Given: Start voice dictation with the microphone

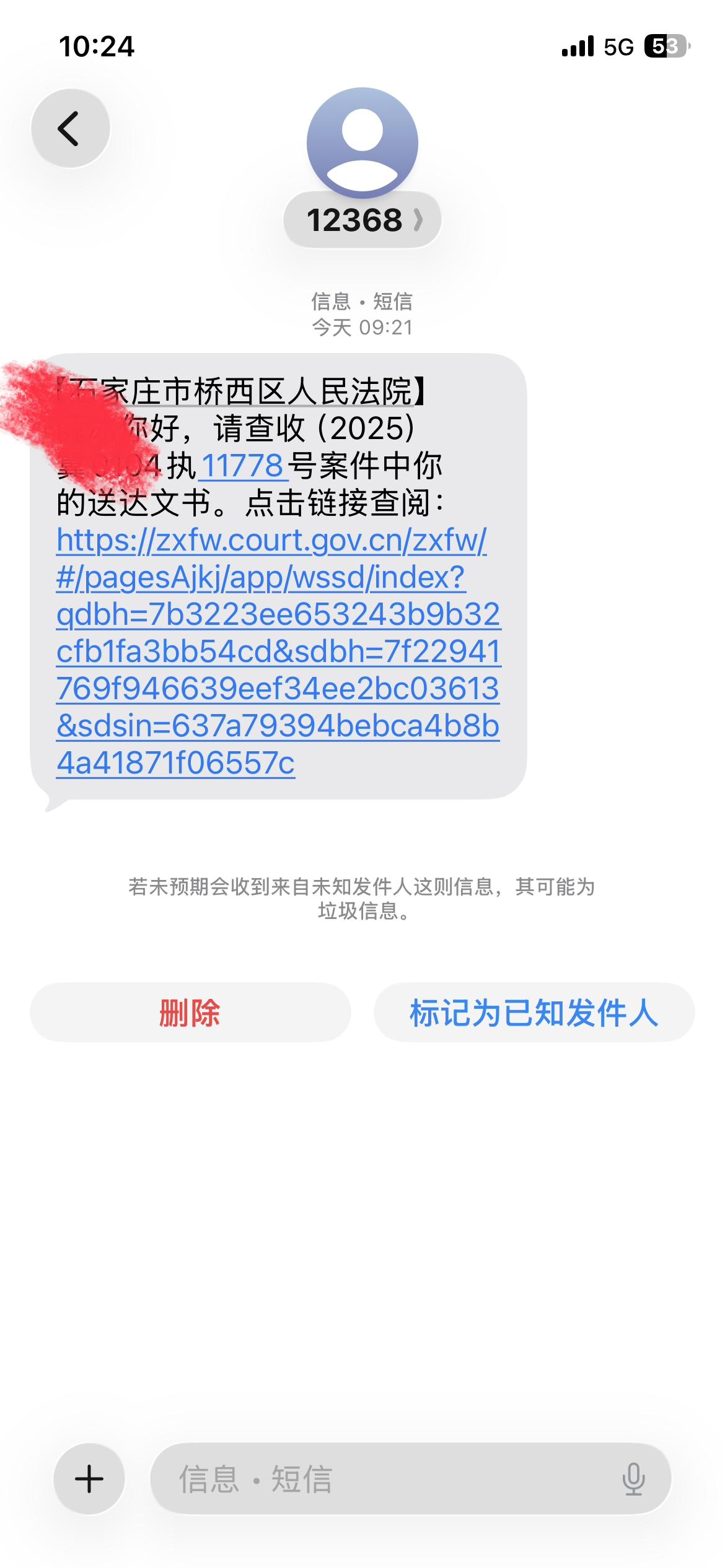Looking at the screenshot, I should tap(633, 1479).
